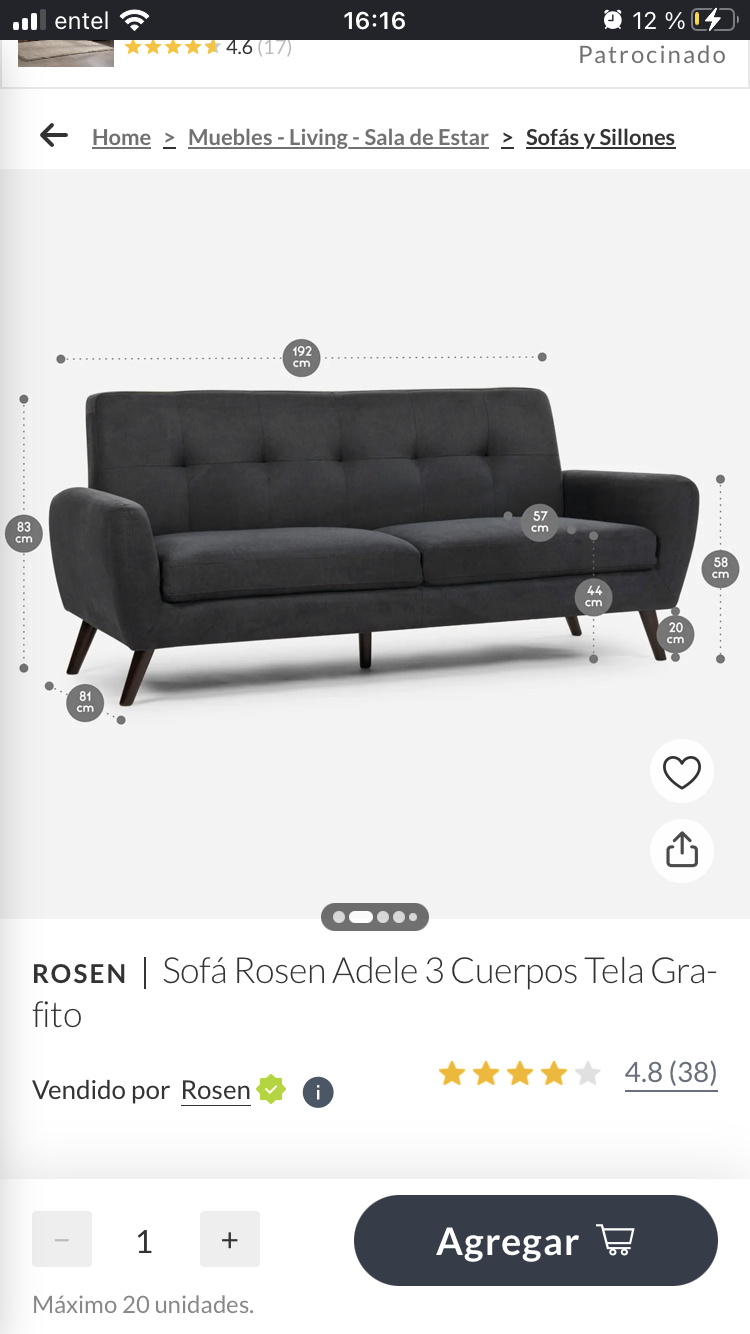750x1334 pixels.
Task: Increase quantity with the plus stepper
Action: tap(229, 1239)
